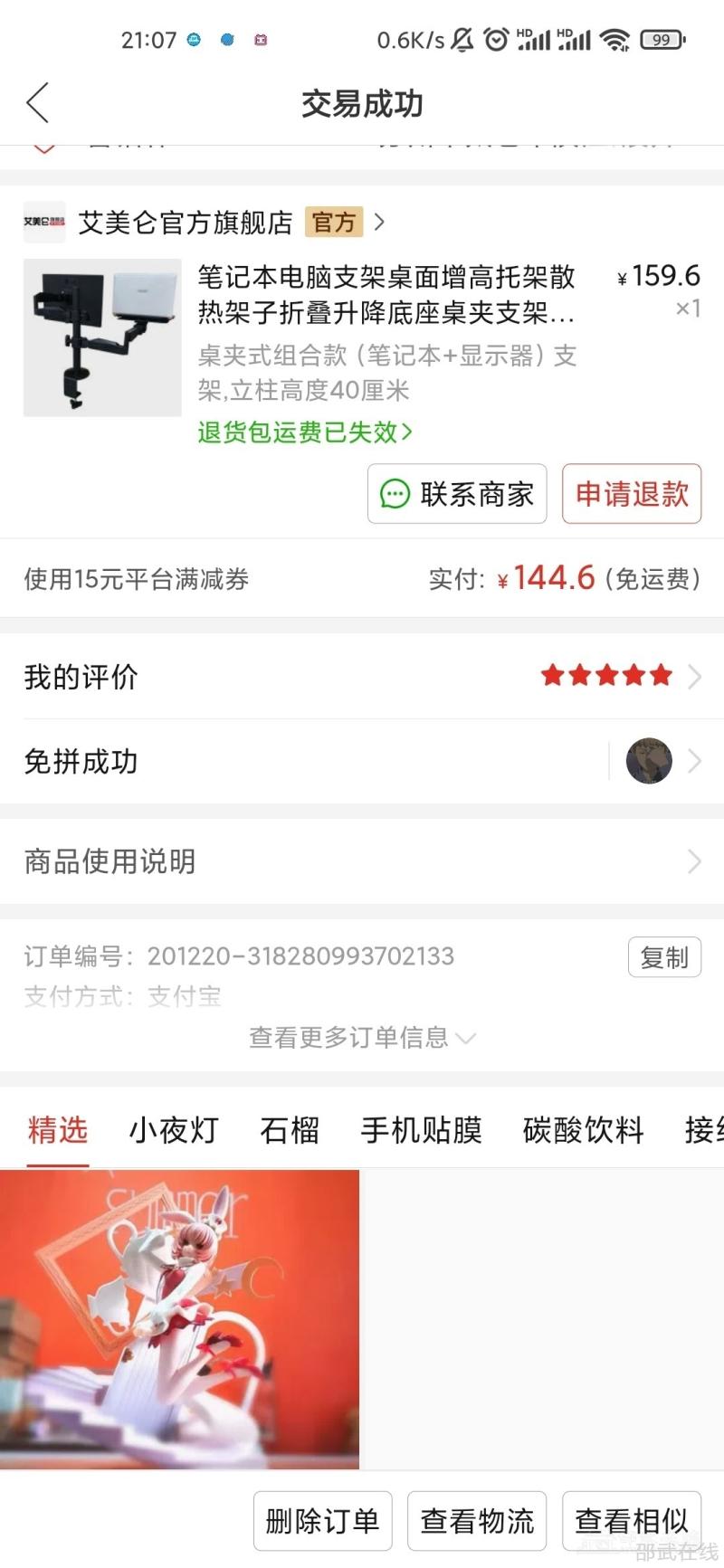View 免拼成功 group details
This screenshot has height=1568, width=724.
click(x=362, y=762)
